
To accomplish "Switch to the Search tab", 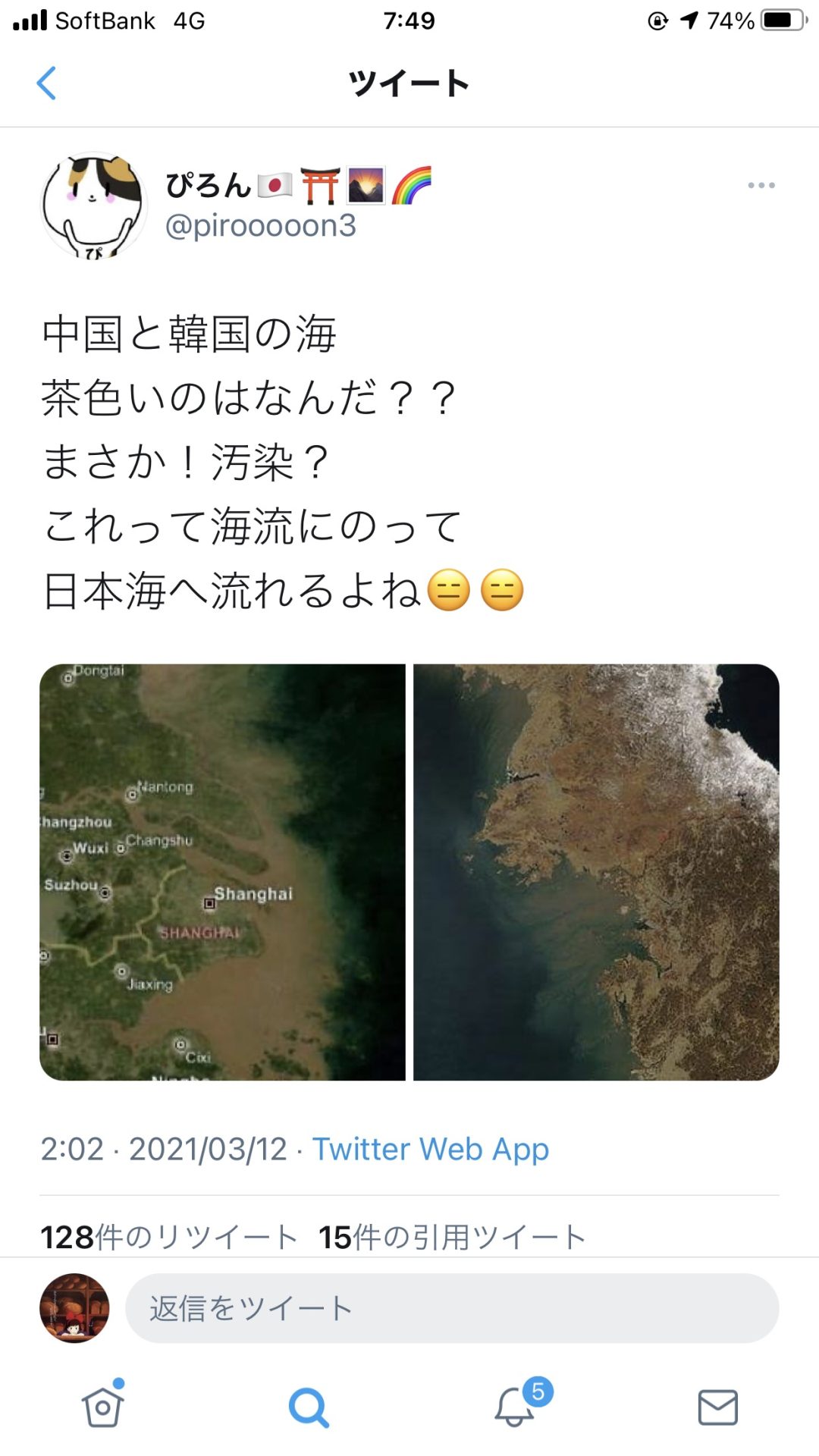I will (309, 1407).
